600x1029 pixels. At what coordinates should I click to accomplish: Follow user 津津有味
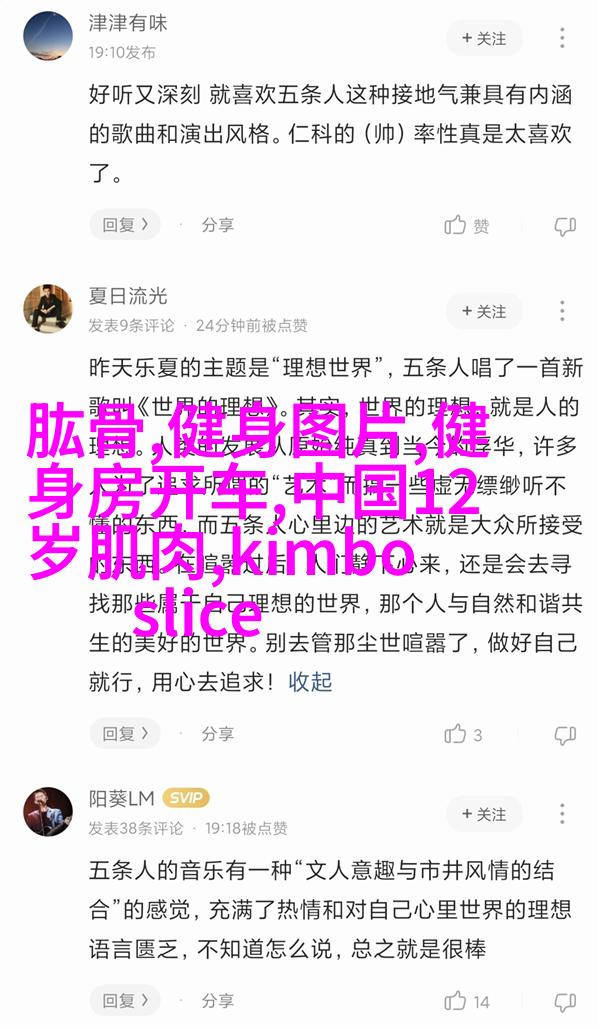(x=484, y=38)
